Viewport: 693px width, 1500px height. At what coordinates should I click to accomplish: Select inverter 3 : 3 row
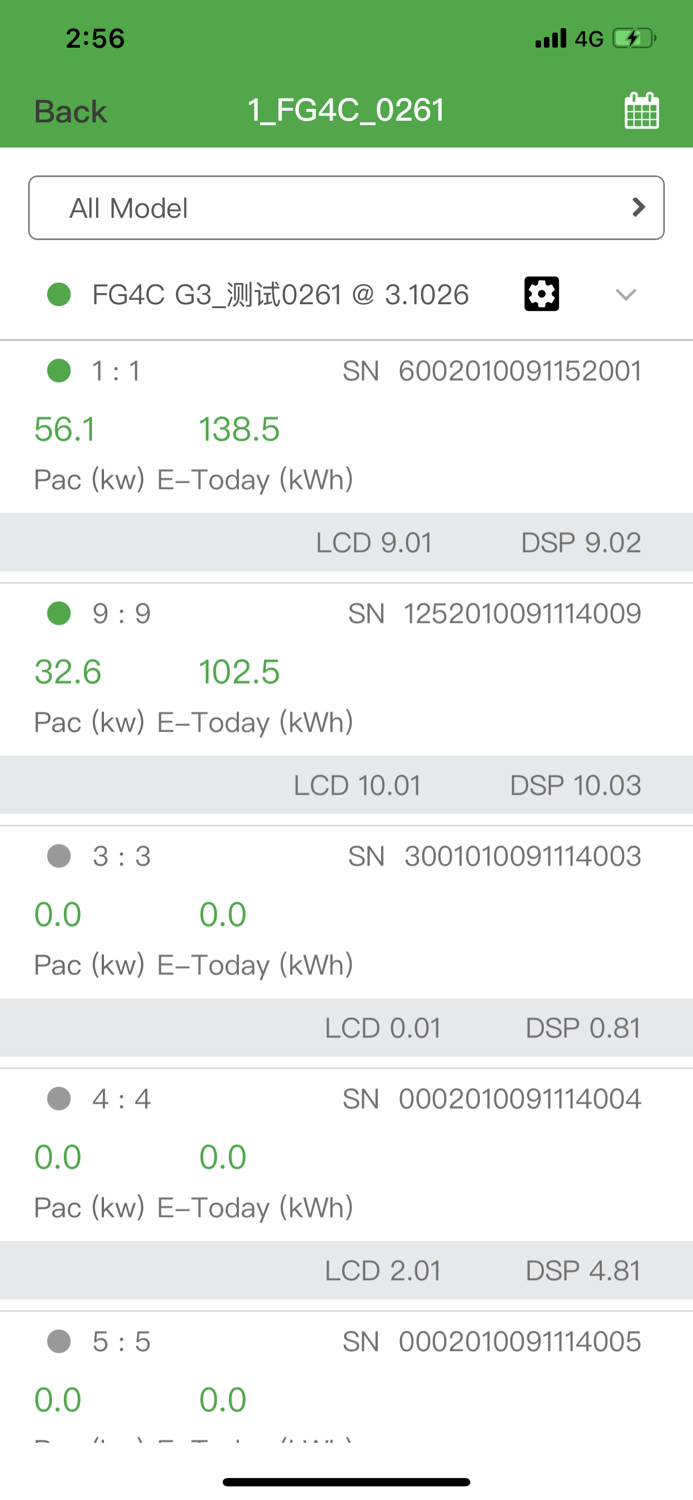[346, 910]
